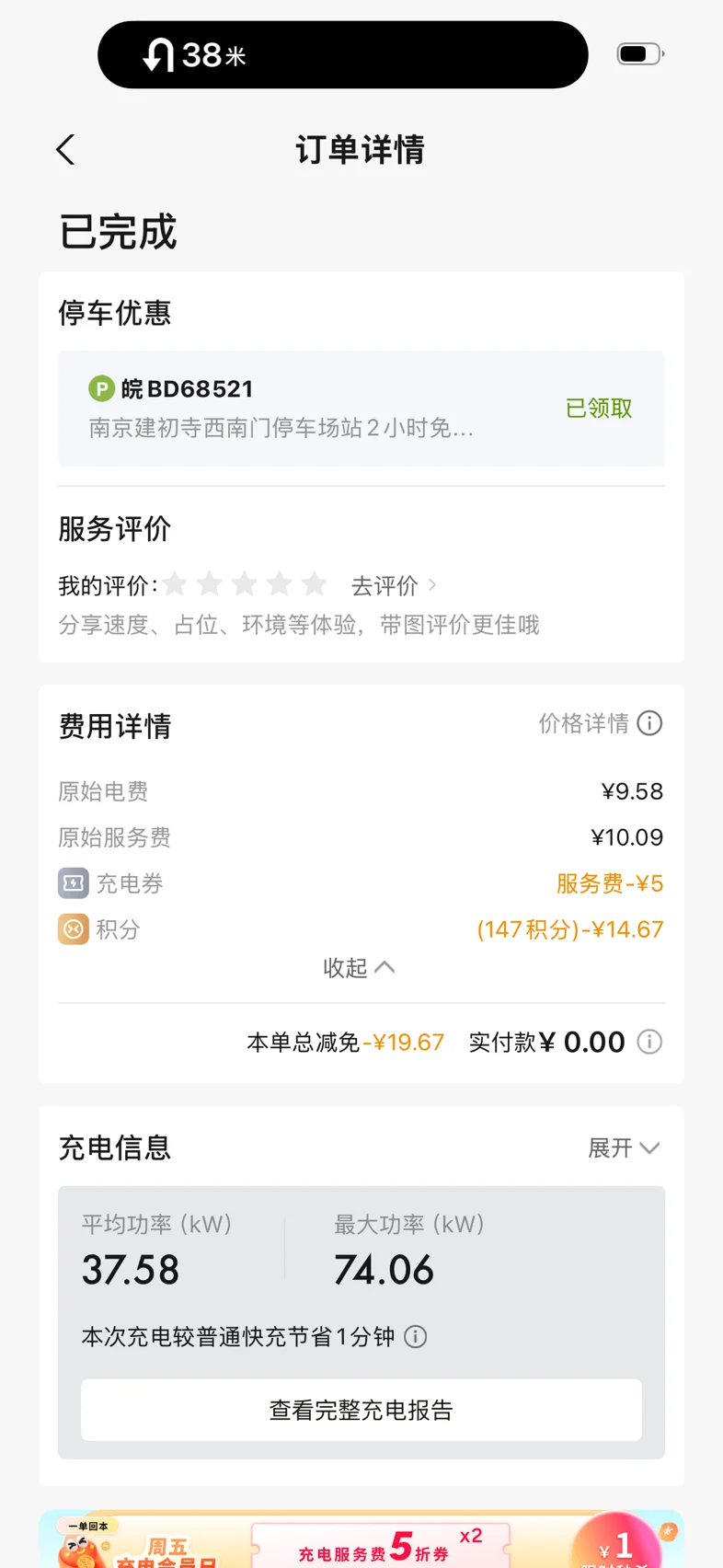View info on charging time saved
The image size is (723, 1568).
pos(416,1337)
